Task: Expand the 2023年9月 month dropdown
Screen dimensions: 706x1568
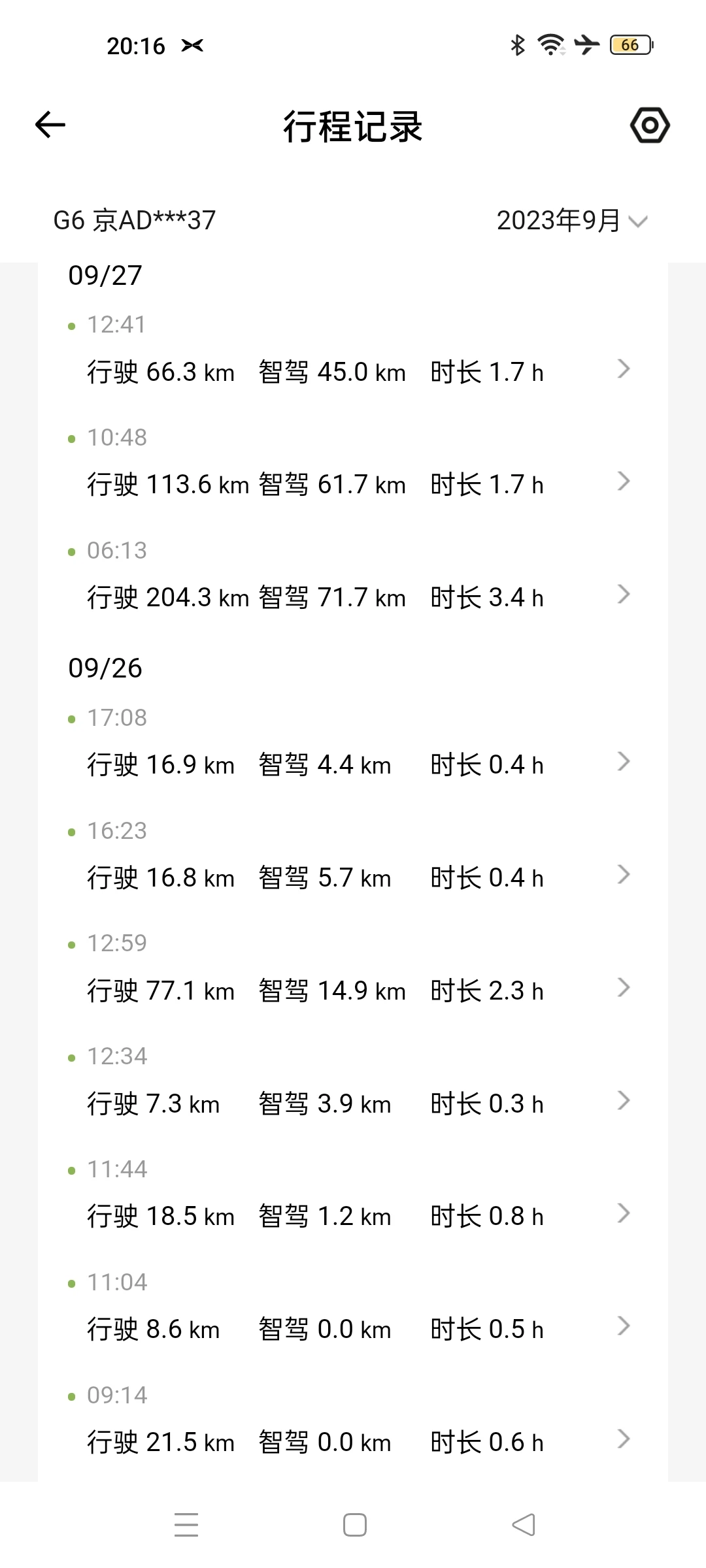Action: click(572, 221)
